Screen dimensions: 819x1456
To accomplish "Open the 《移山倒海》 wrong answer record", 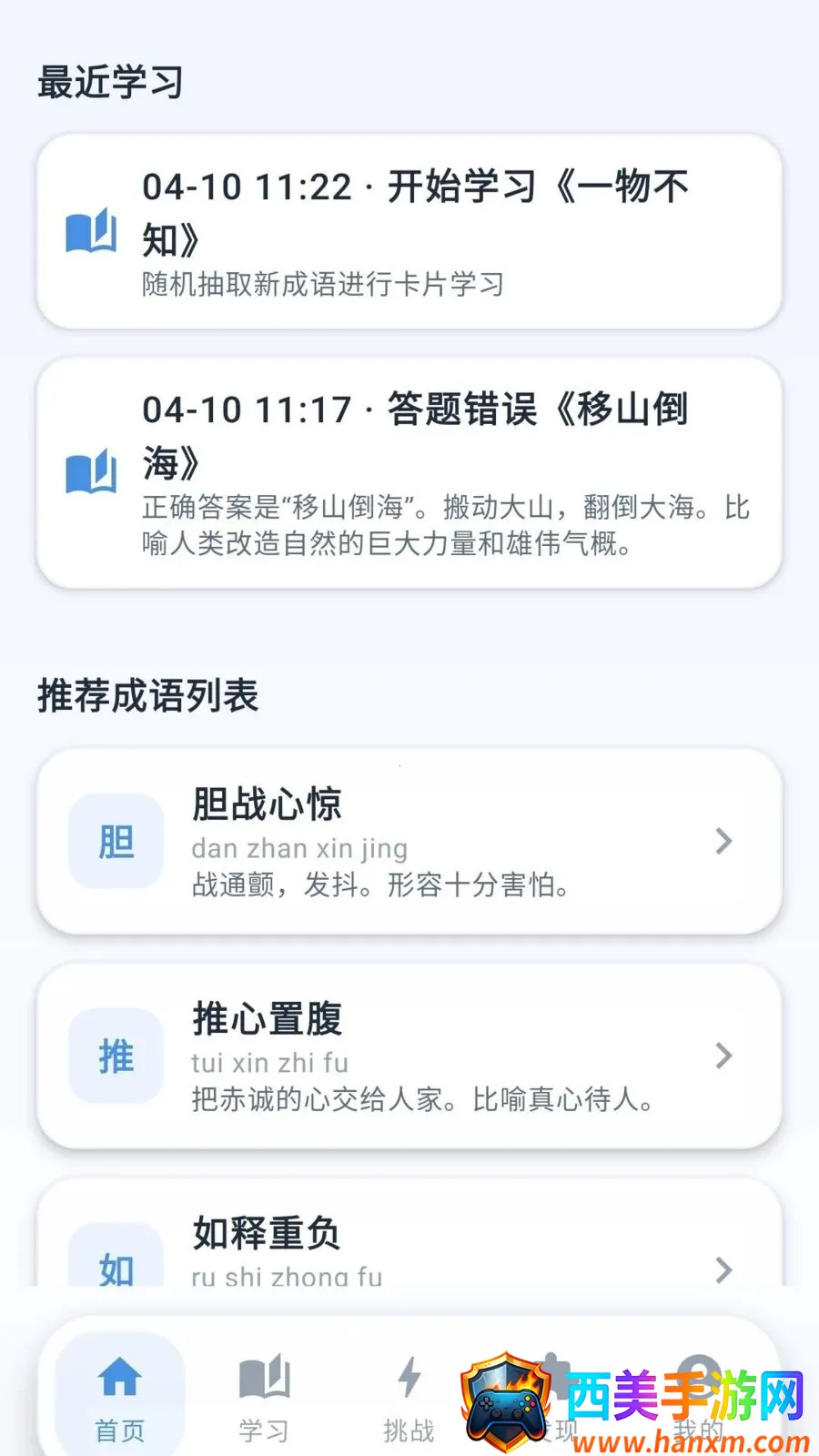I will pyautogui.click(x=409, y=473).
